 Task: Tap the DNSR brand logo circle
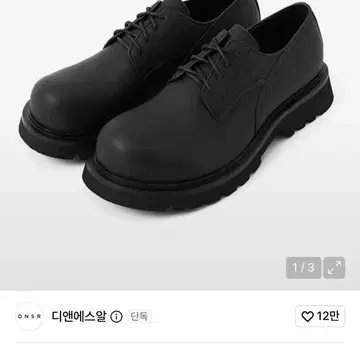30,316
